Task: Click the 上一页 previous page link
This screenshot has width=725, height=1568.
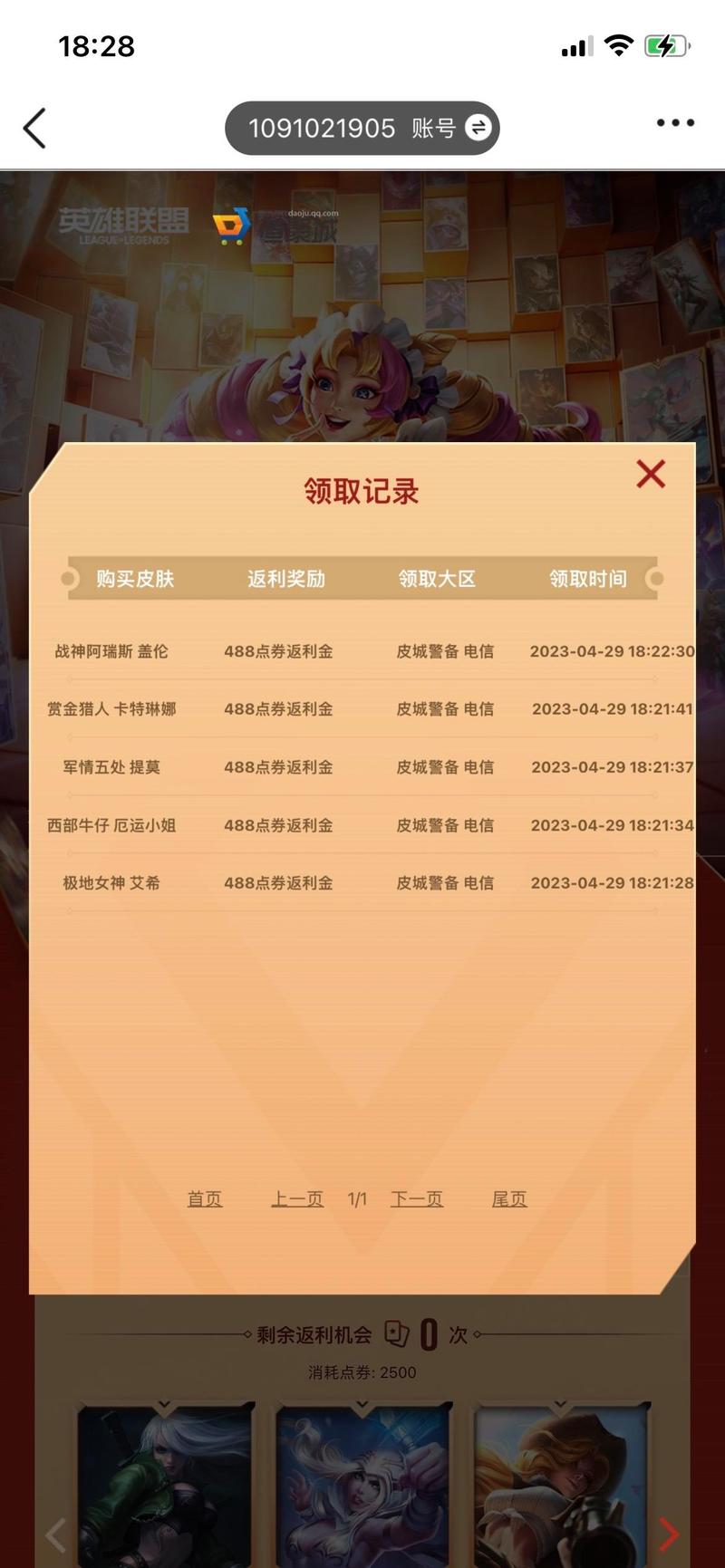Action: 296,1198
